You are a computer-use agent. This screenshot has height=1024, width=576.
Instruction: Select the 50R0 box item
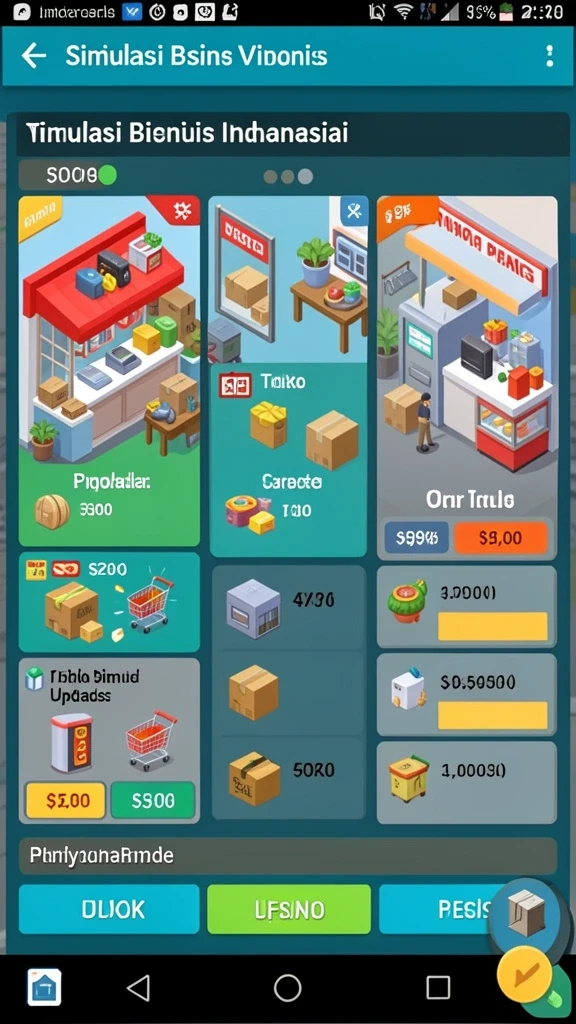coord(288,776)
